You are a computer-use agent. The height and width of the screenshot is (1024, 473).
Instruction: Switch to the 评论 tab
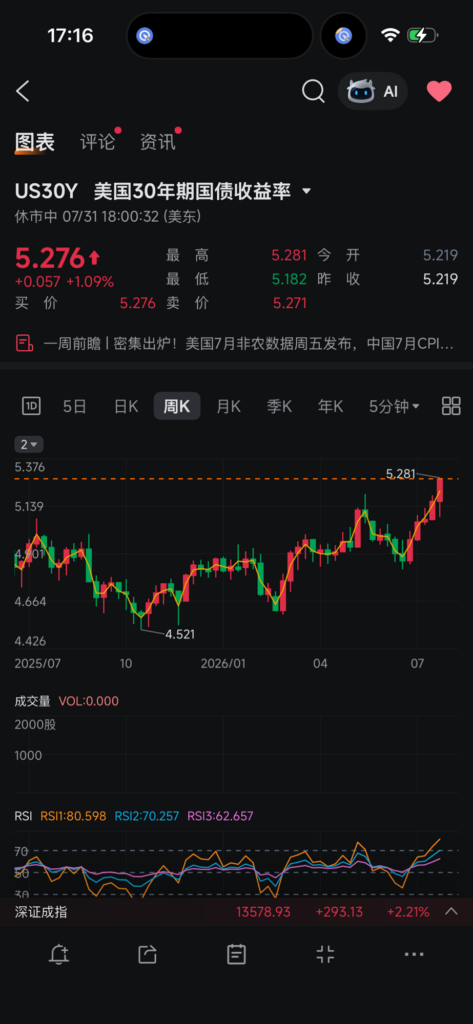[x=97, y=142]
